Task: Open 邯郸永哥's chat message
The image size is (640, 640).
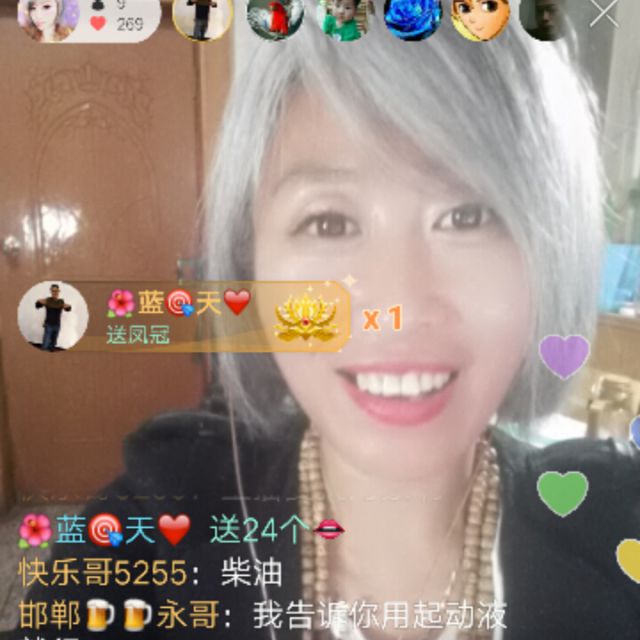Action: point(262,613)
